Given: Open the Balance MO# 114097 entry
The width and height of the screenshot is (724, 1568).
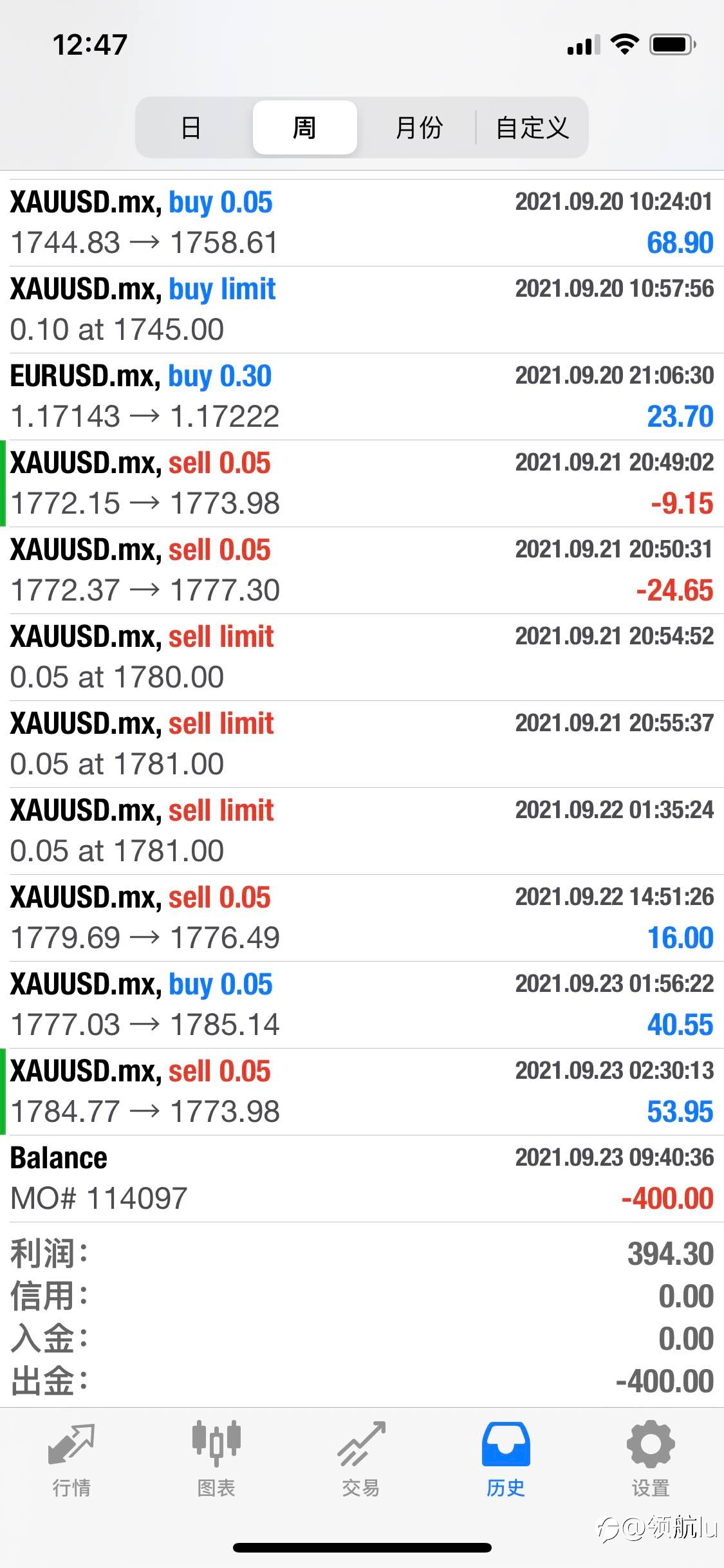Looking at the screenshot, I should [x=362, y=1179].
